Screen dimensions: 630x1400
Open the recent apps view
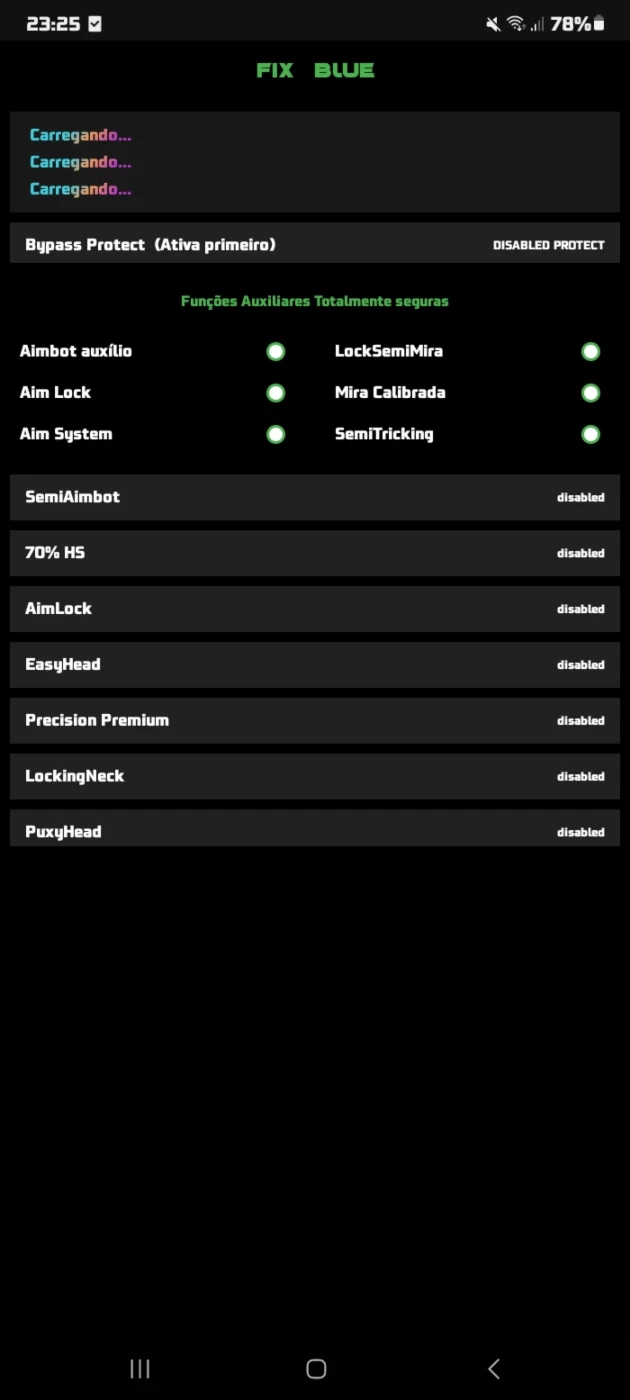point(140,1369)
